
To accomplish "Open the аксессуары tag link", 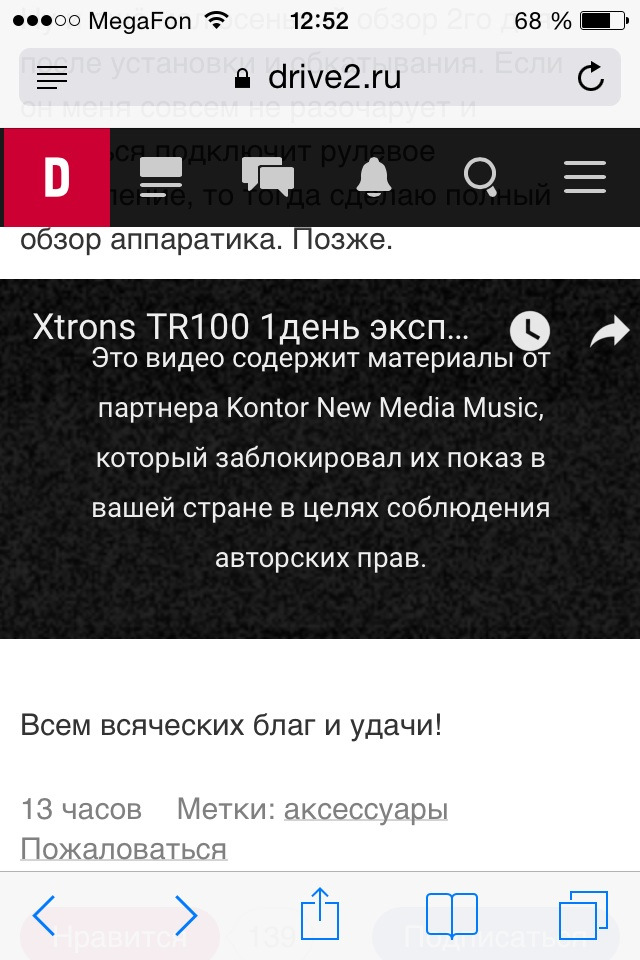I will (366, 809).
